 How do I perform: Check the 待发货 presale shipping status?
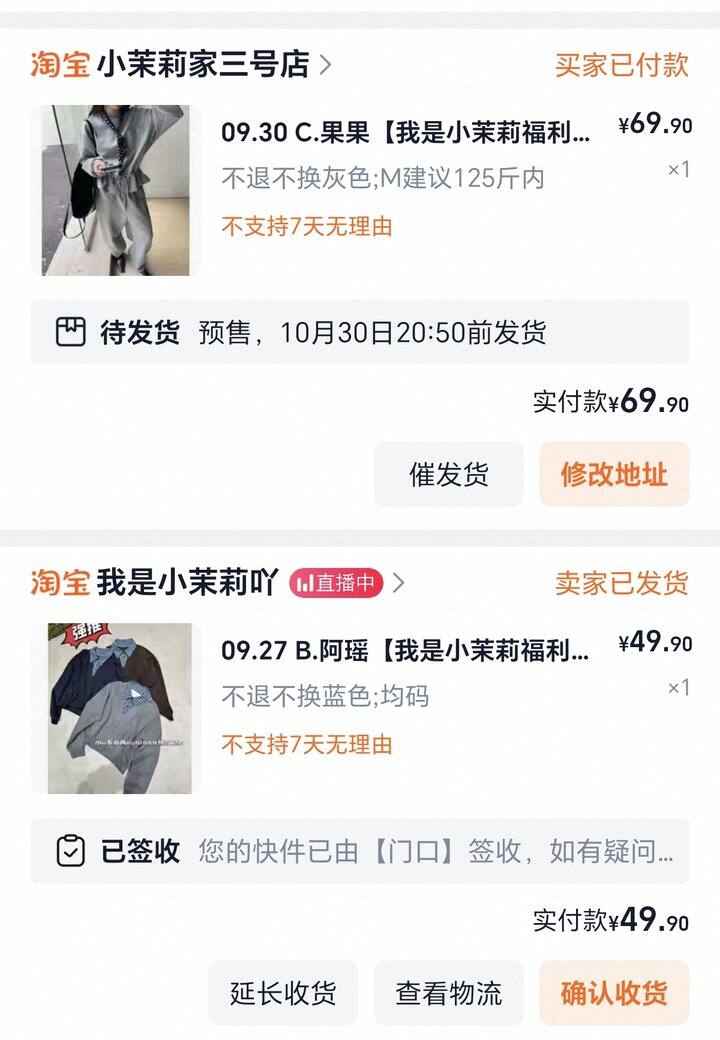tap(359, 332)
